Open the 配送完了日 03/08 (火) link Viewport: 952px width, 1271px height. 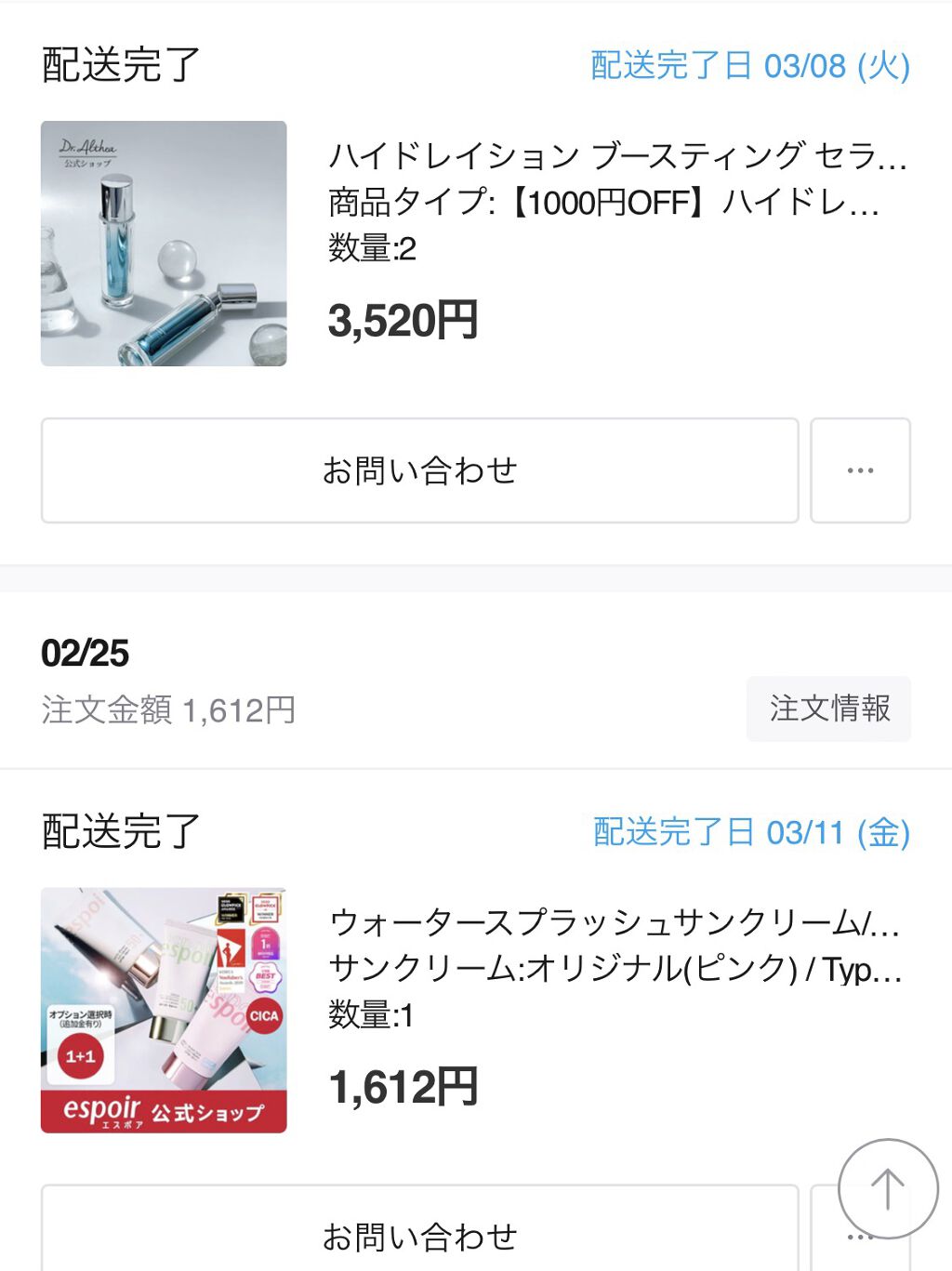pyautogui.click(x=747, y=66)
